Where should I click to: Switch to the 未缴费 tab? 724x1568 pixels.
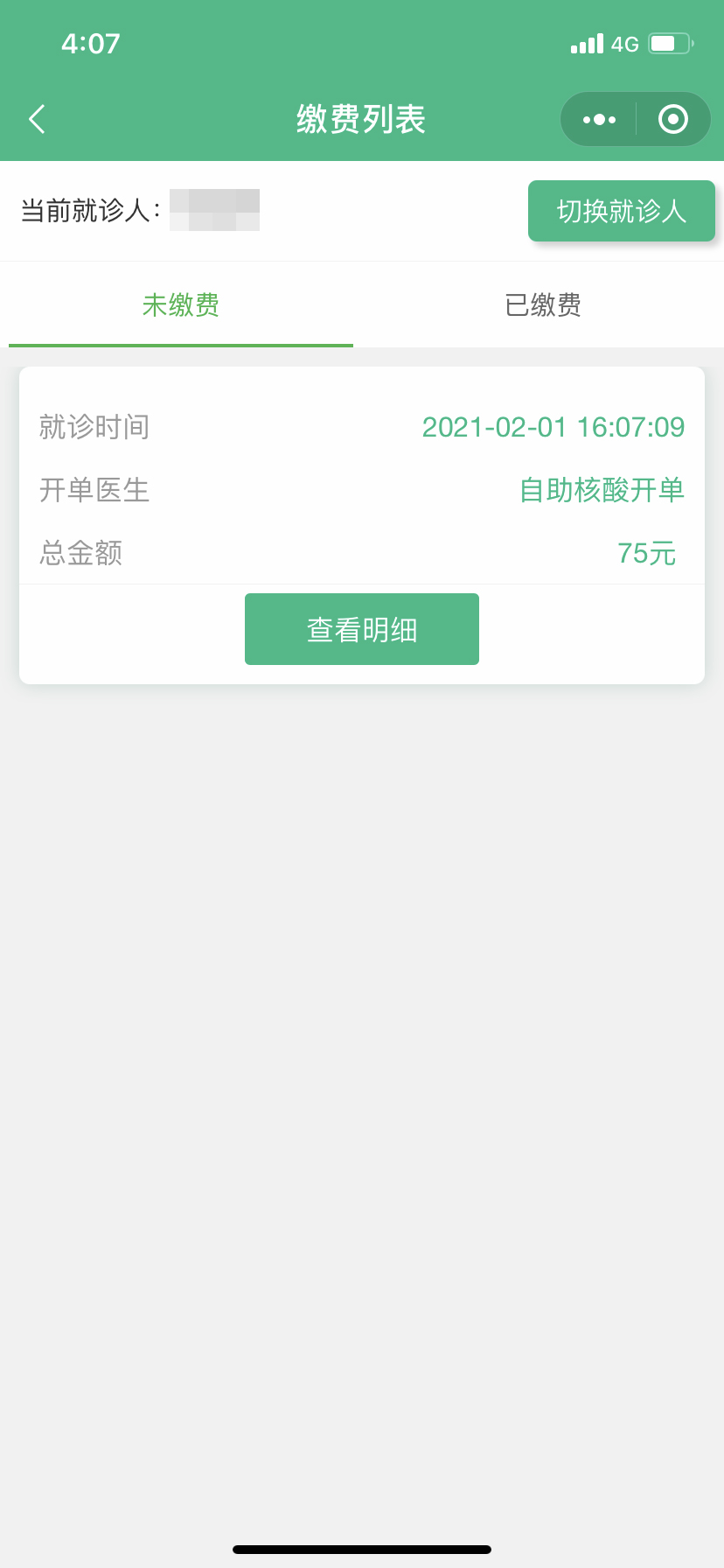(x=181, y=305)
